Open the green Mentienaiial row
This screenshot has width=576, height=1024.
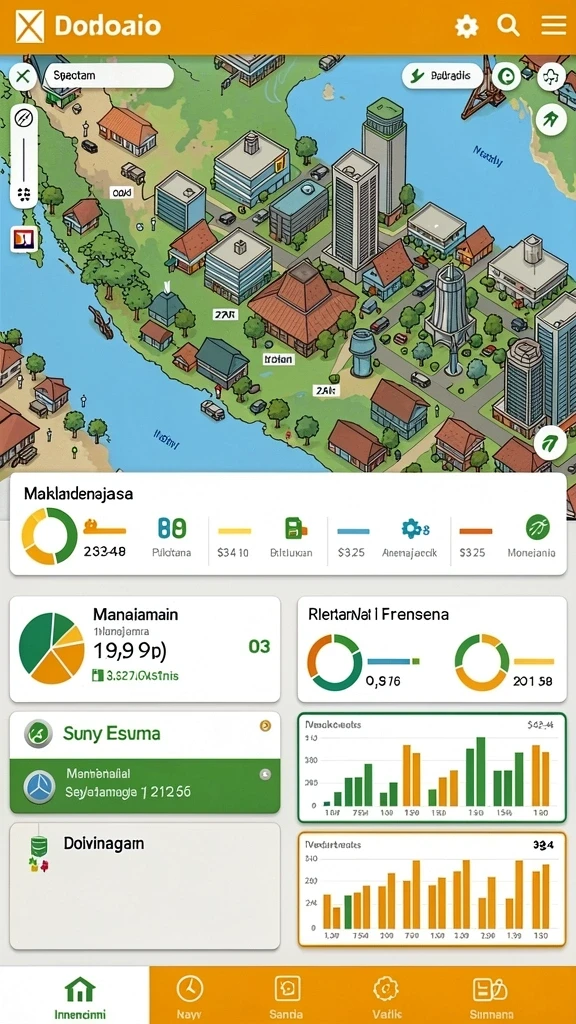click(145, 786)
